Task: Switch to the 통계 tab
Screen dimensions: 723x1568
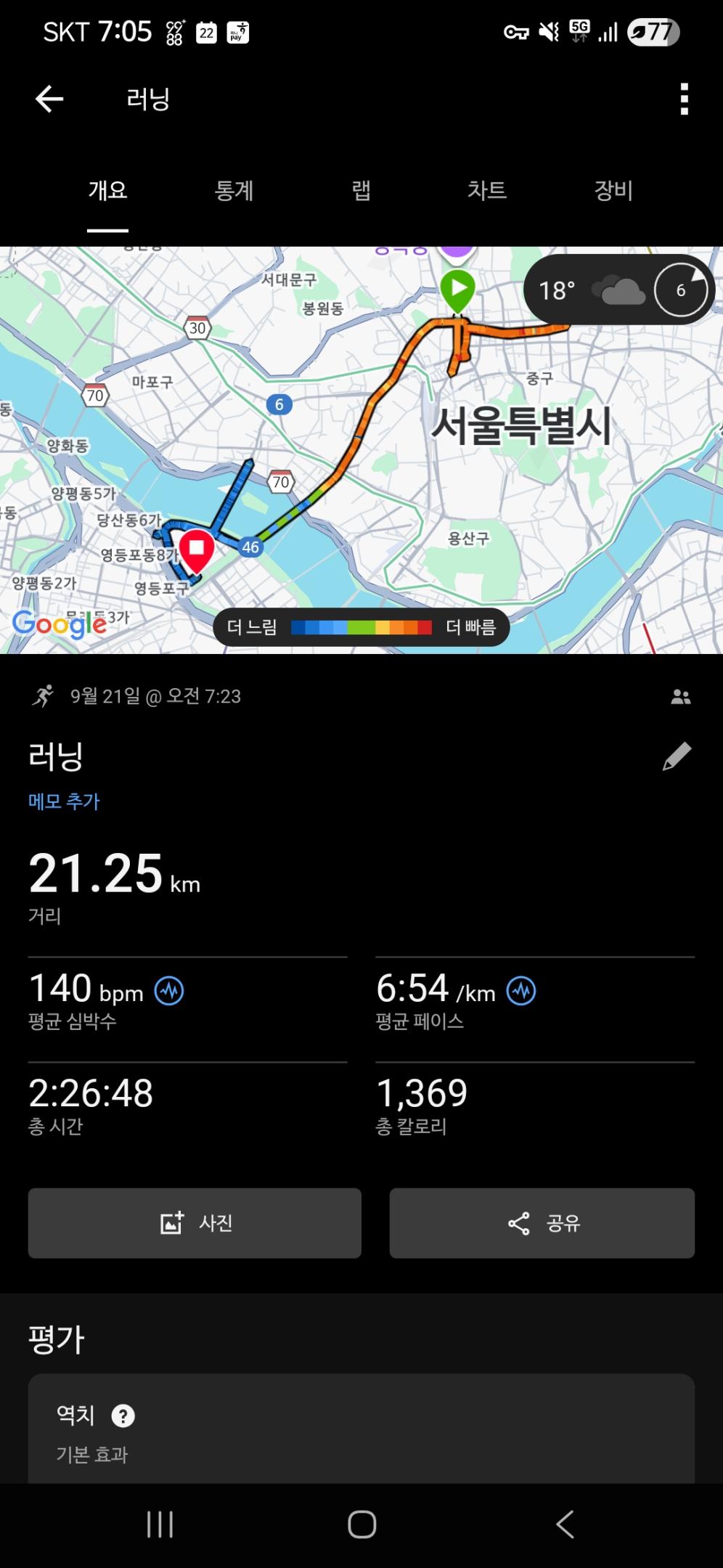Action: pyautogui.click(x=234, y=191)
